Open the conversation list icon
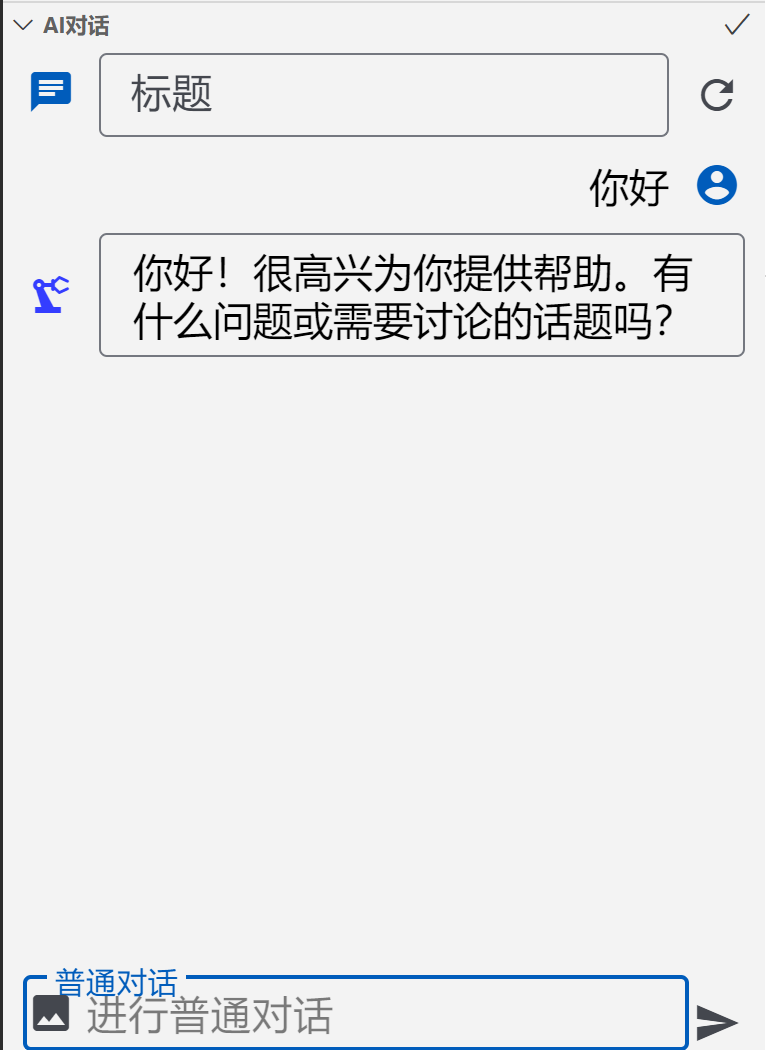 [x=51, y=92]
